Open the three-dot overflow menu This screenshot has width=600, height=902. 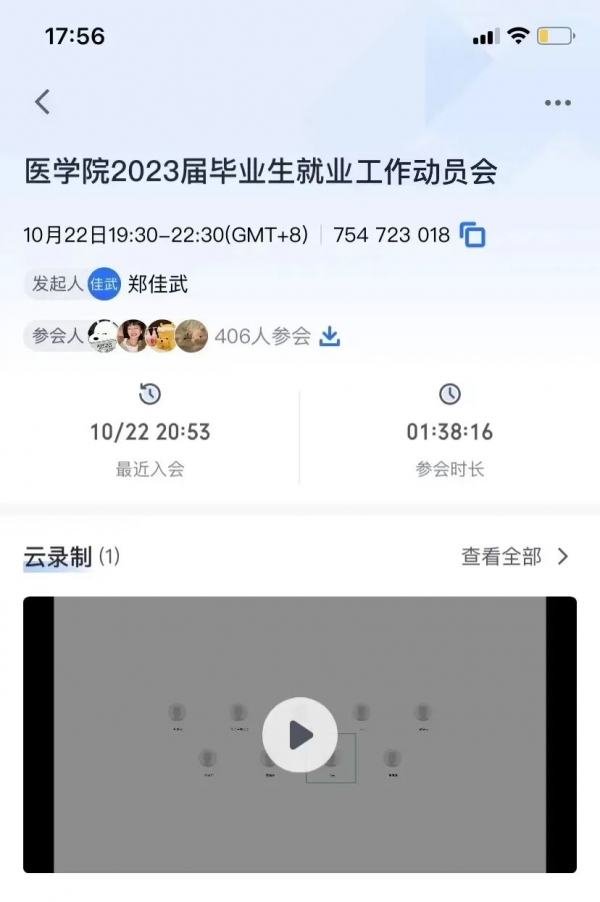tap(557, 103)
